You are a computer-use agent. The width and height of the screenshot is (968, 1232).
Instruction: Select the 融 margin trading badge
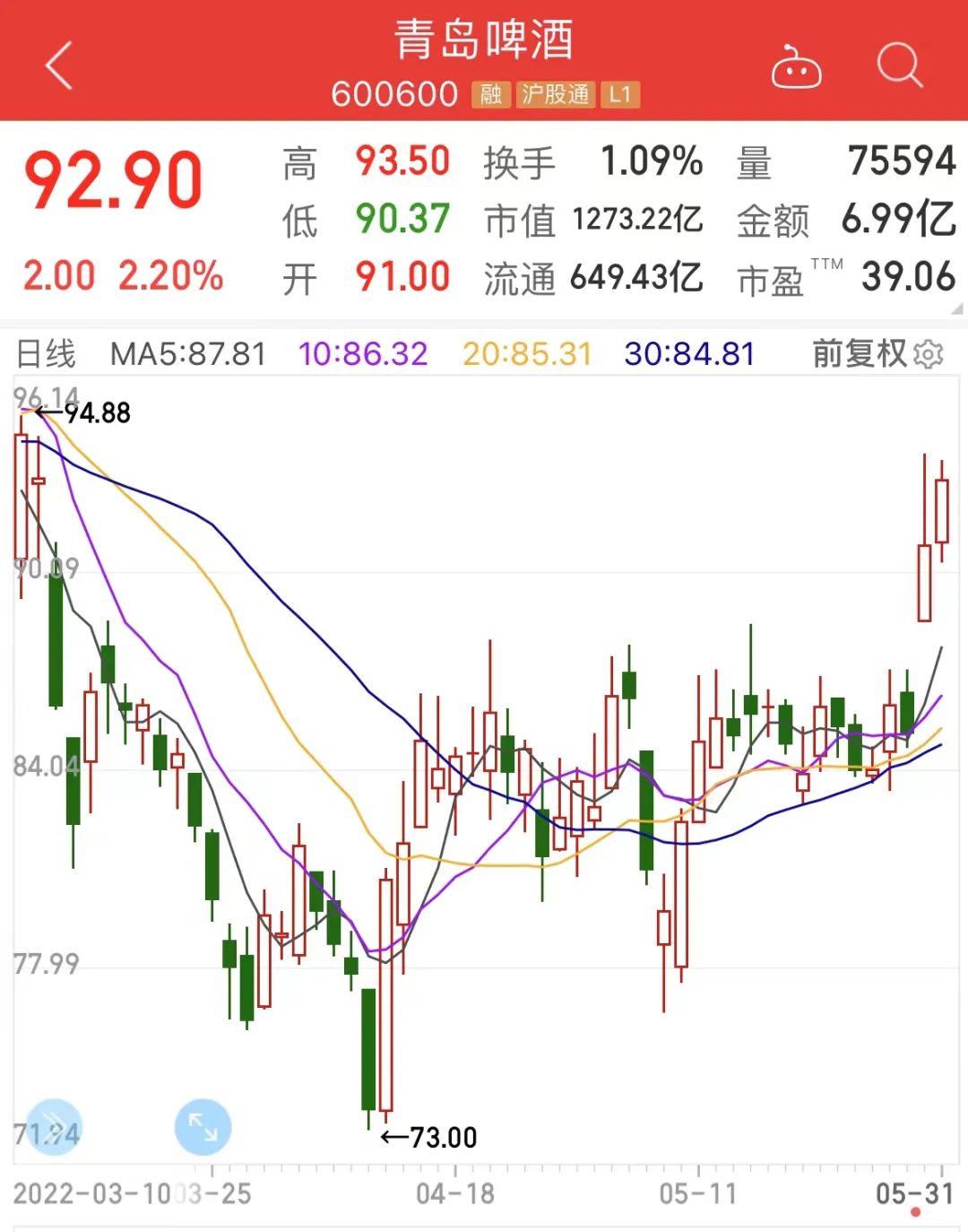point(491,94)
